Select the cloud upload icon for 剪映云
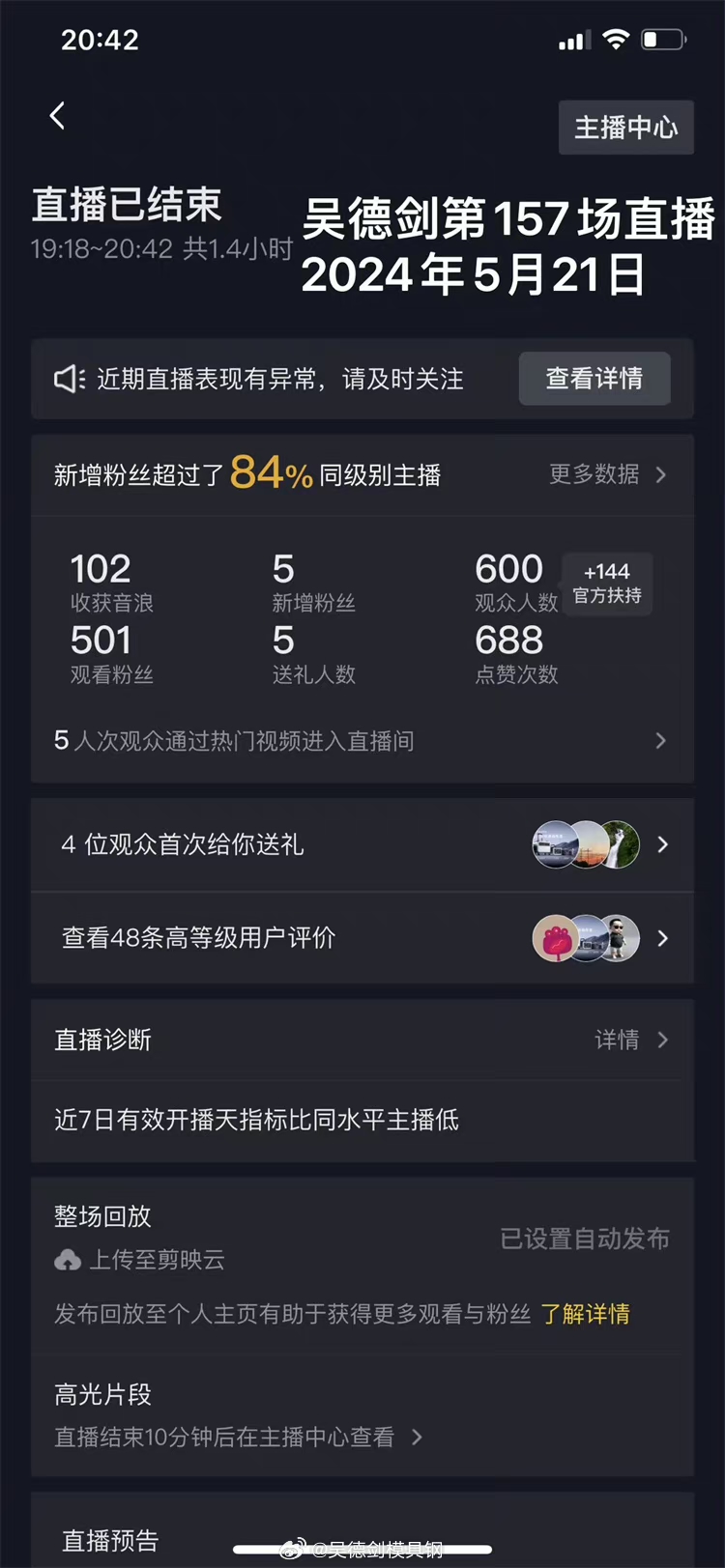The image size is (725, 1568). tap(68, 1260)
